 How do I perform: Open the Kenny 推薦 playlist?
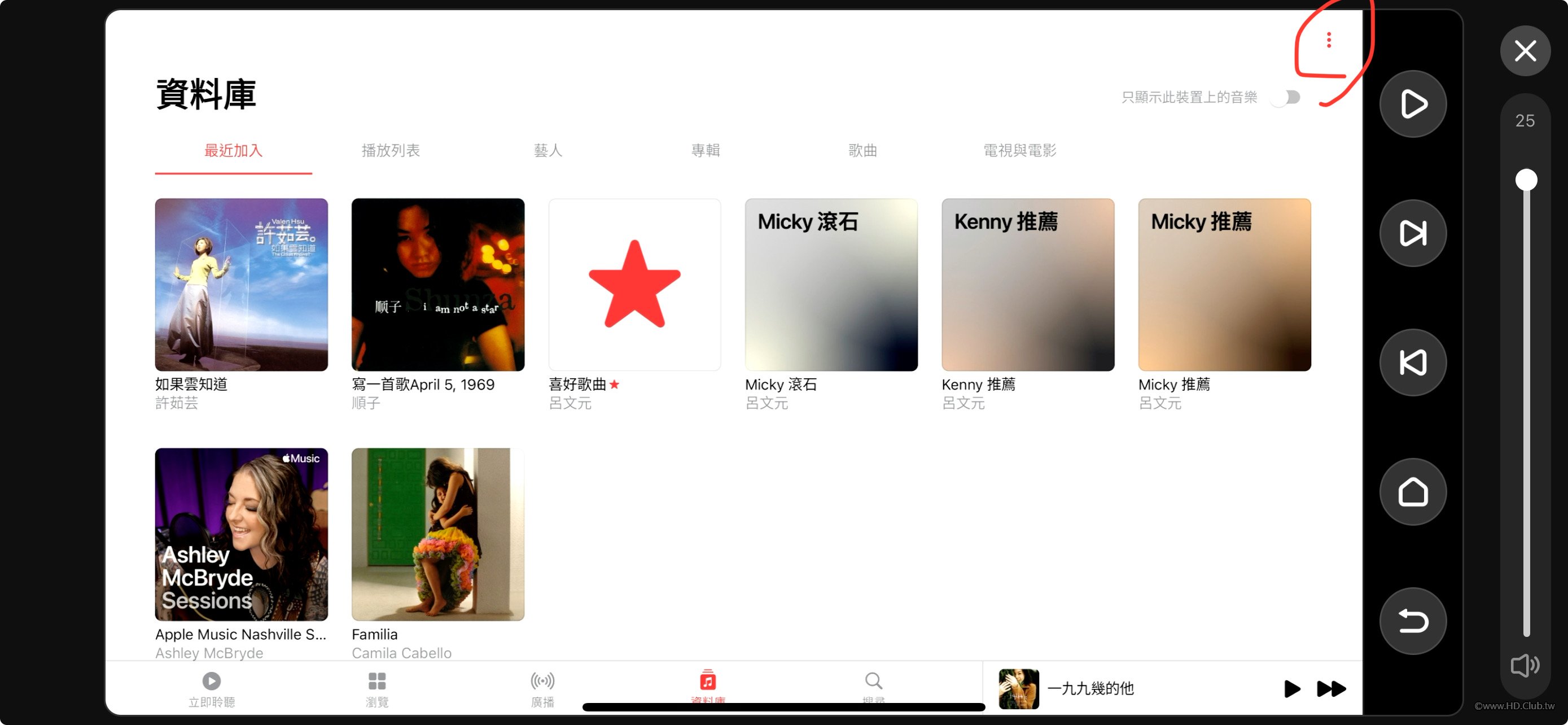coord(1027,284)
